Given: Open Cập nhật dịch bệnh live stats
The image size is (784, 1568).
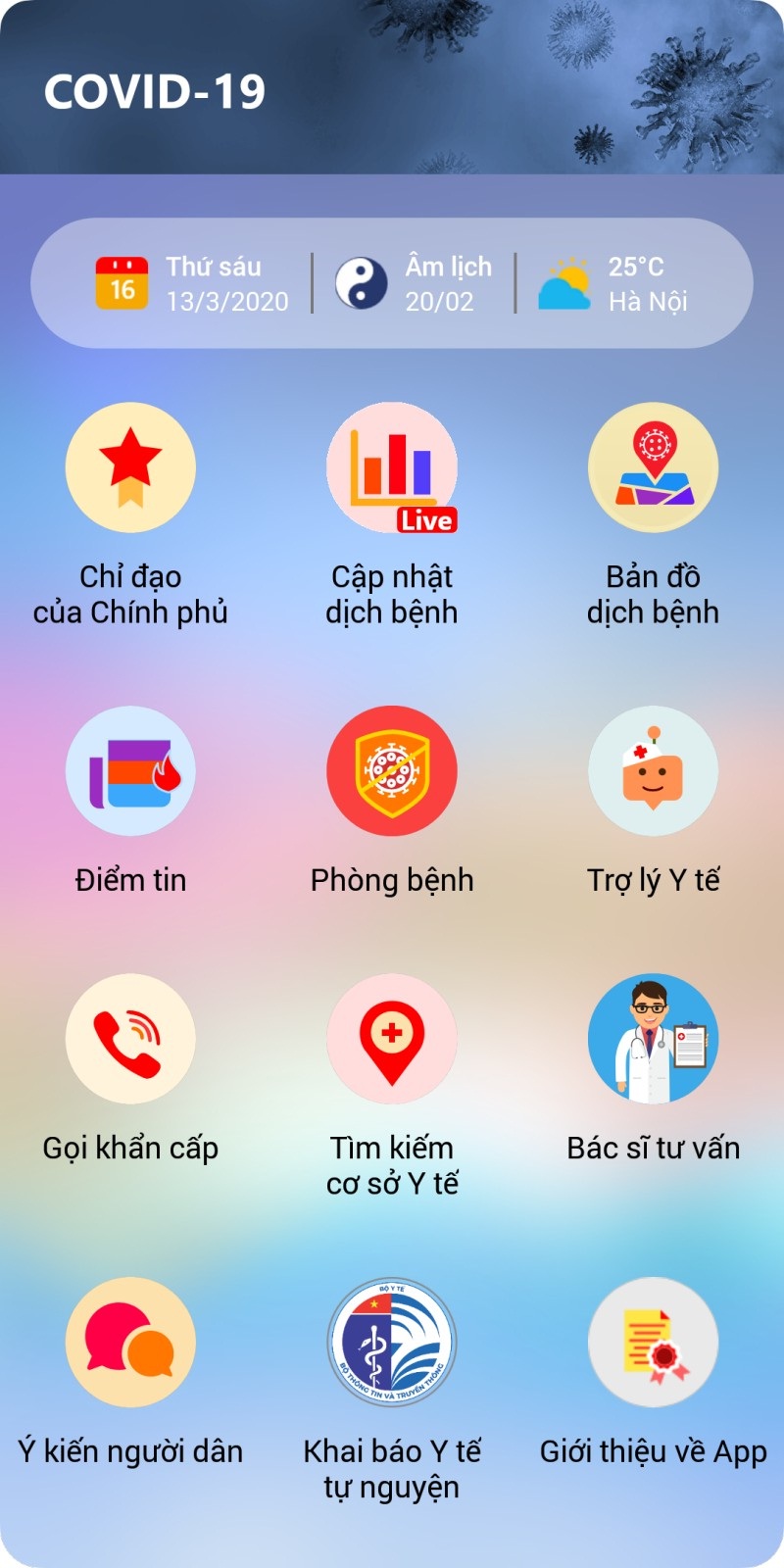Looking at the screenshot, I should tap(392, 468).
